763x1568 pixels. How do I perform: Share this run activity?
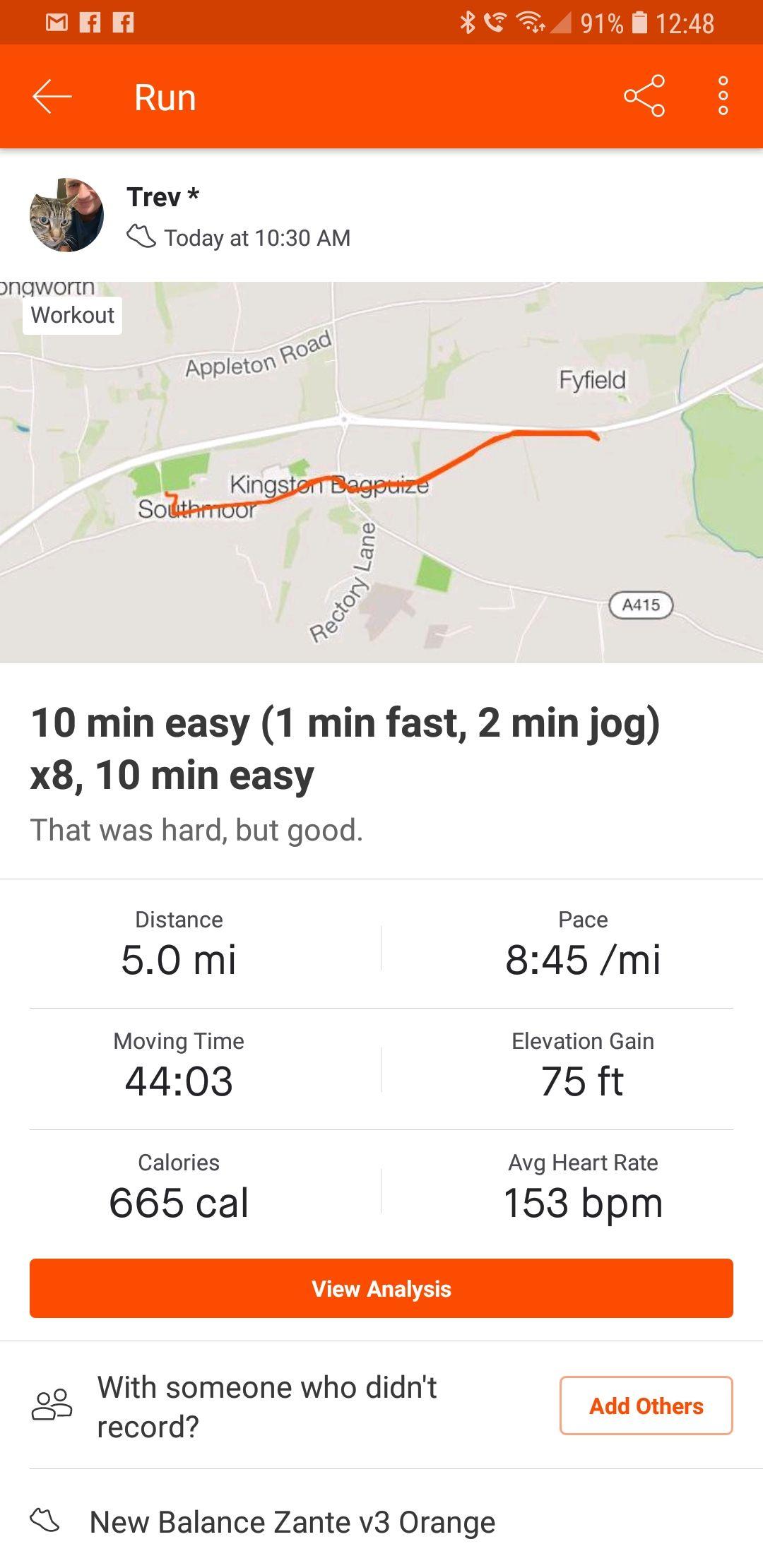(644, 96)
